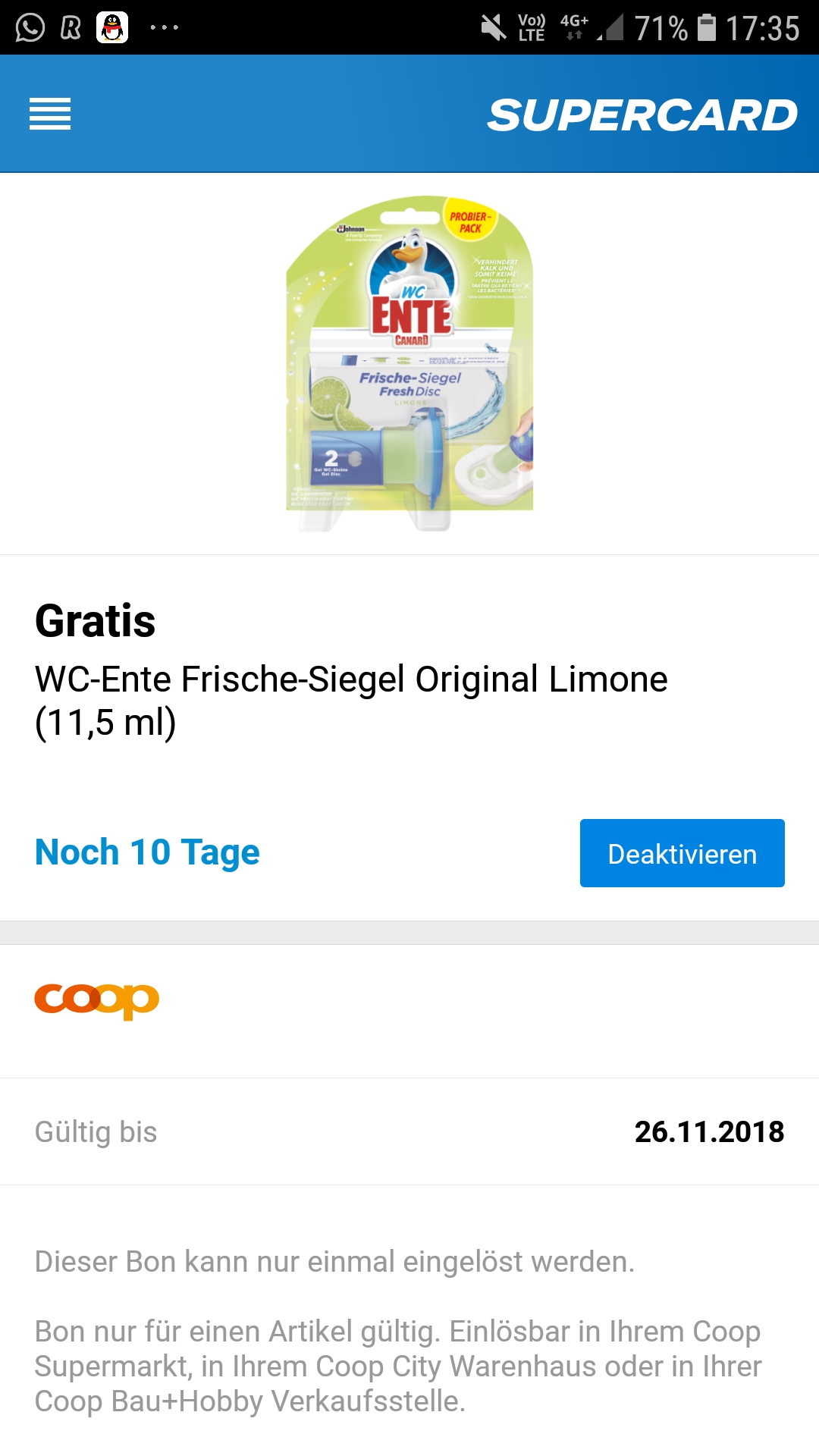The height and width of the screenshot is (1456, 819).
Task: Open the hamburger navigation menu
Action: pyautogui.click(x=50, y=115)
